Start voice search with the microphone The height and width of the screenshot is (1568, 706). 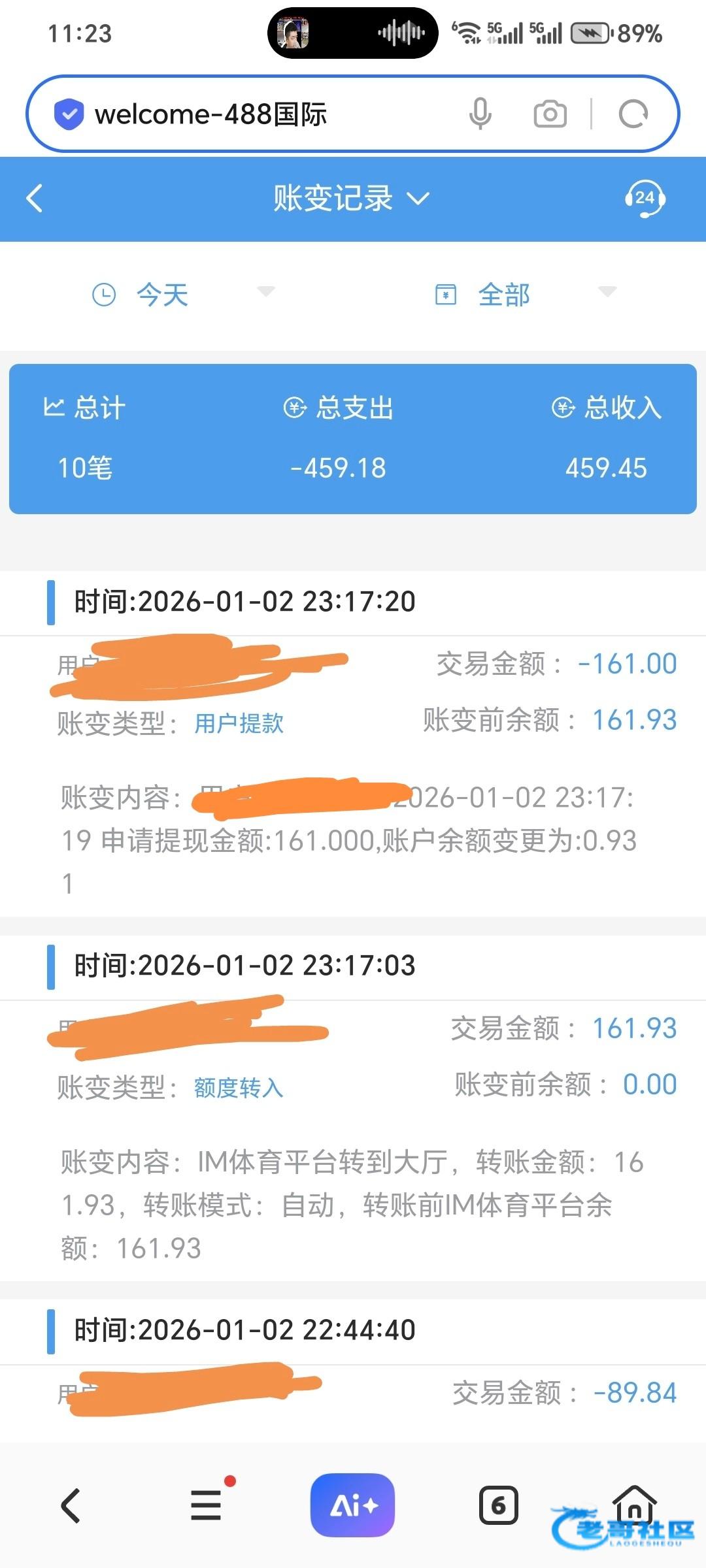[480, 114]
